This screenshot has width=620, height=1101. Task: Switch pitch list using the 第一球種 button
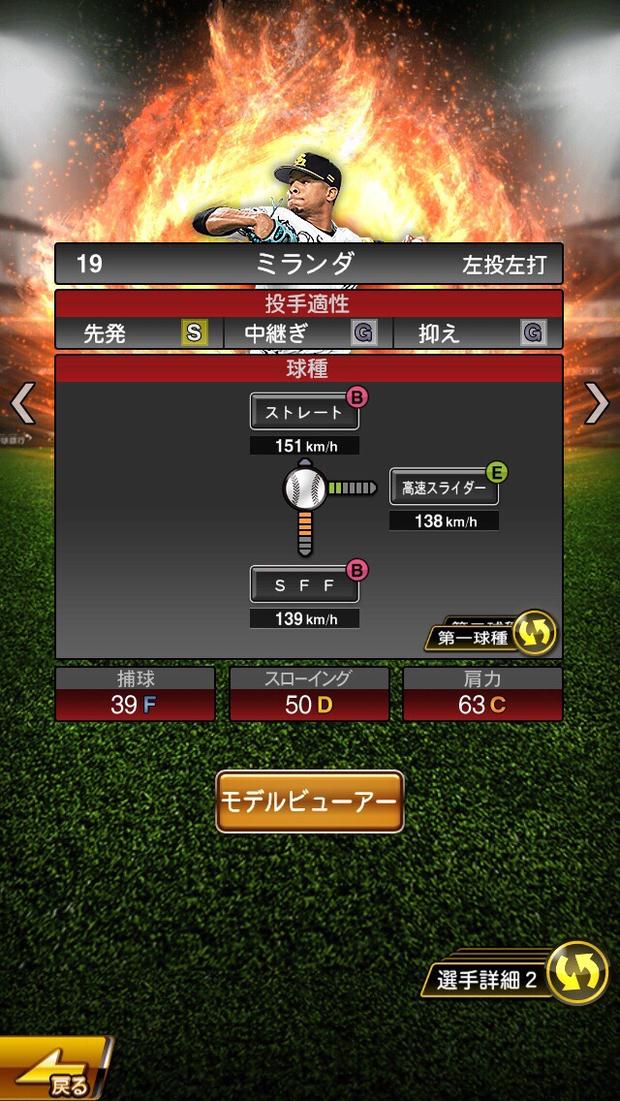[492, 635]
